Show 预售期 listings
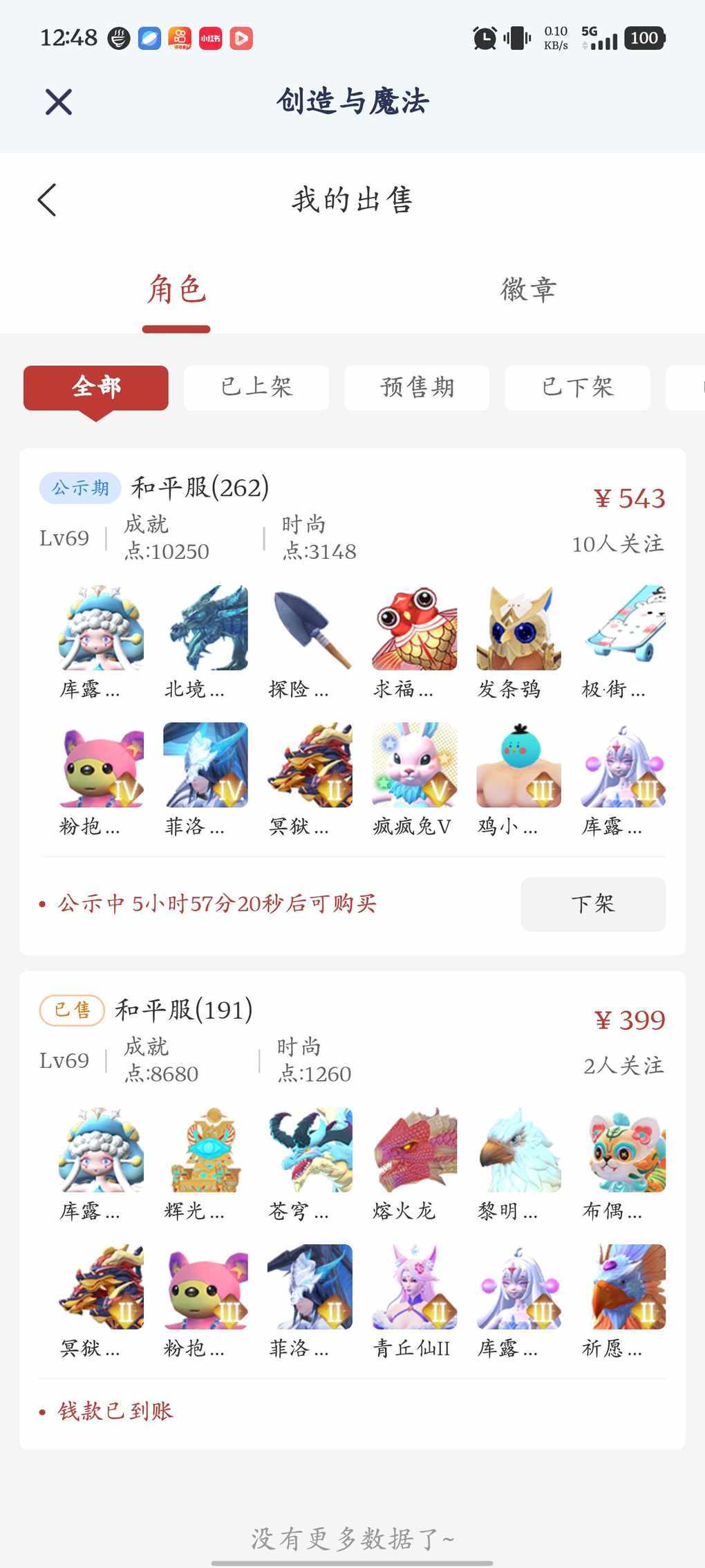This screenshot has height=1568, width=705. tap(417, 387)
